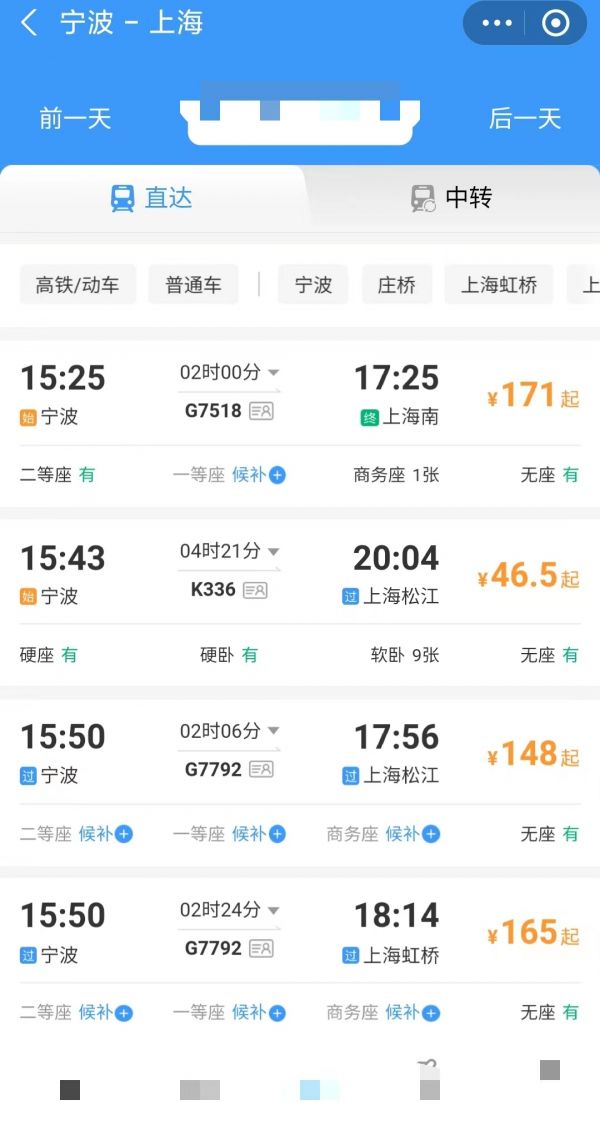The height and width of the screenshot is (1125, 600).
Task: Tap 候补 for 一等座 on G7518
Action: click(x=259, y=475)
